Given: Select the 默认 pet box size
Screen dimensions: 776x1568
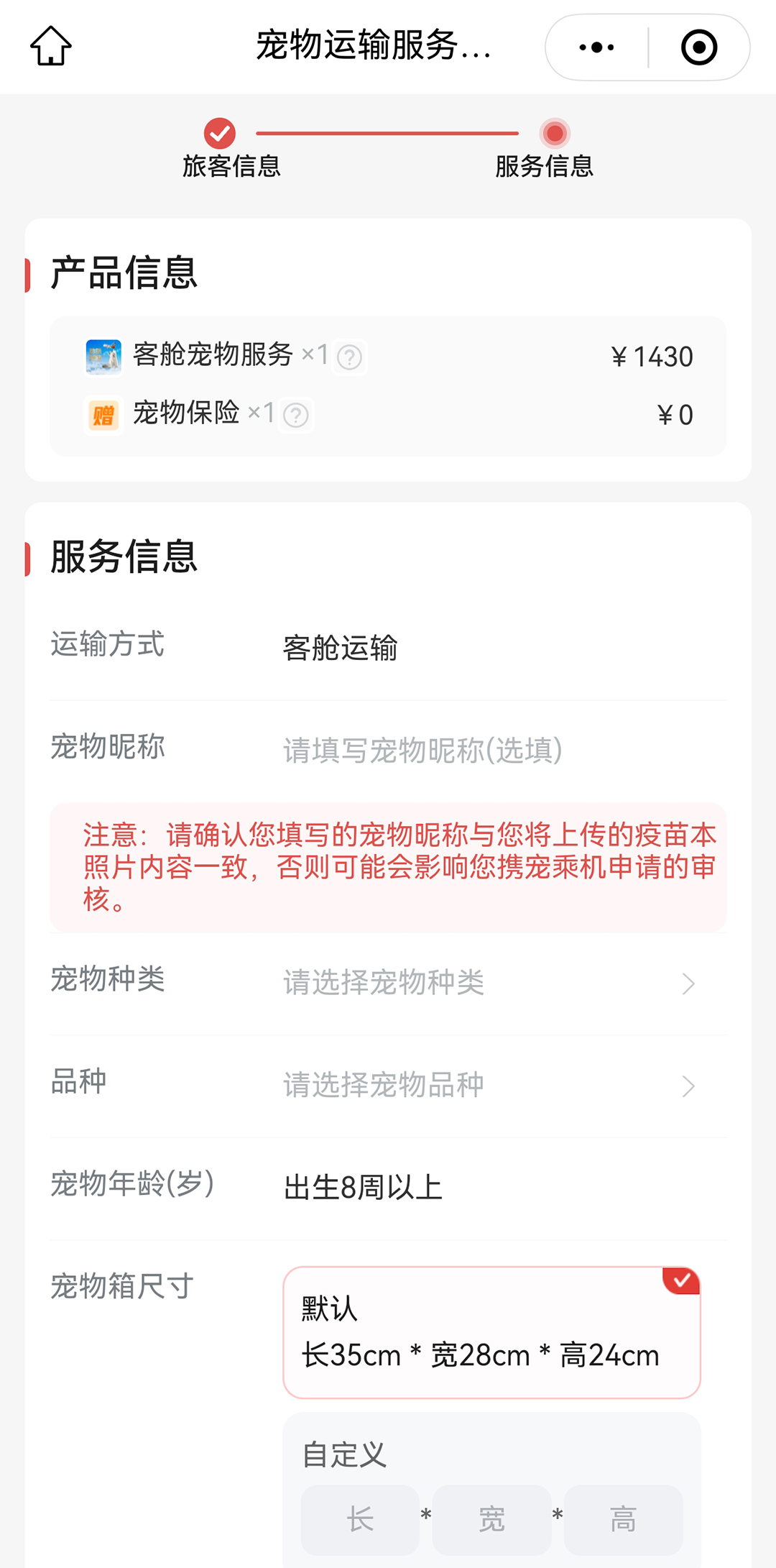Looking at the screenshot, I should coord(491,1332).
